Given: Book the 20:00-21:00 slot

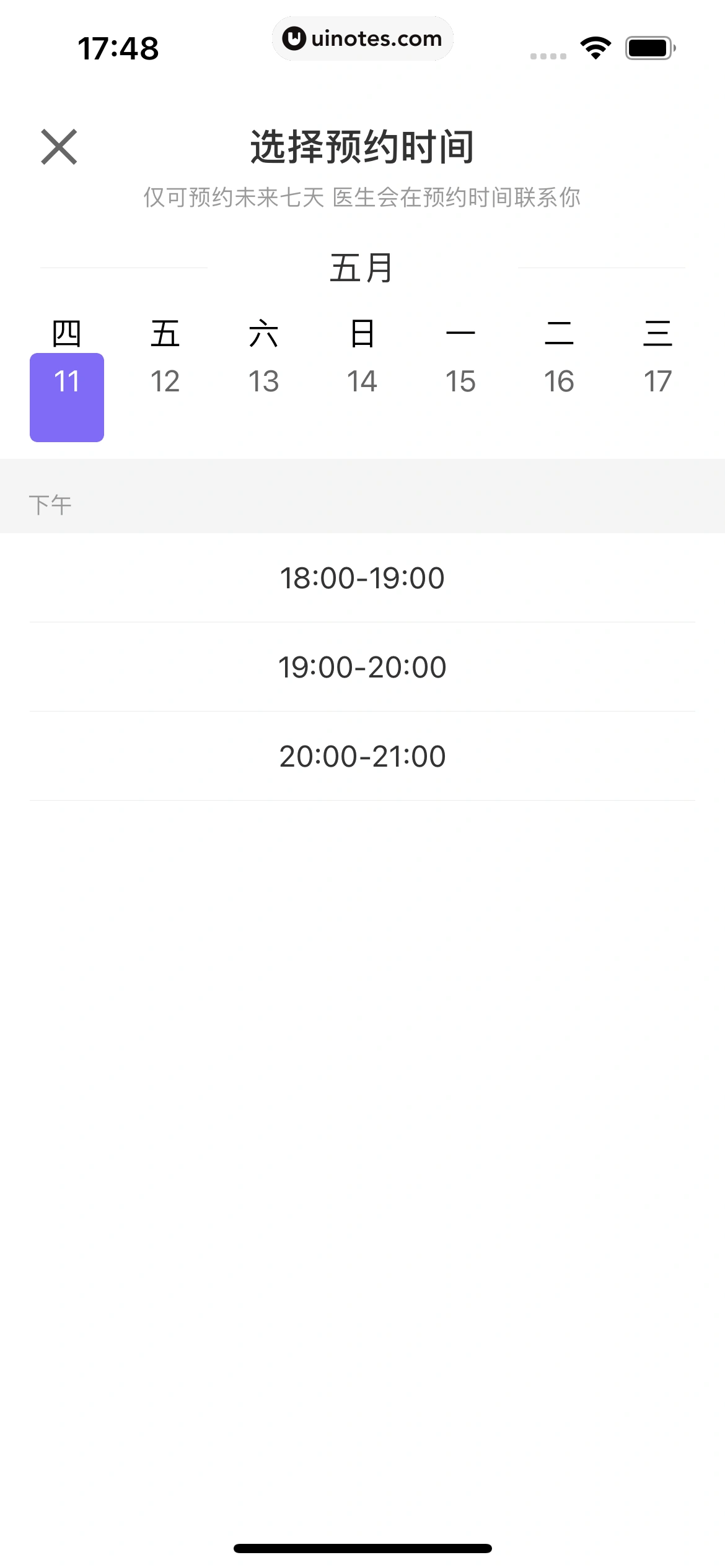Looking at the screenshot, I should (x=362, y=756).
